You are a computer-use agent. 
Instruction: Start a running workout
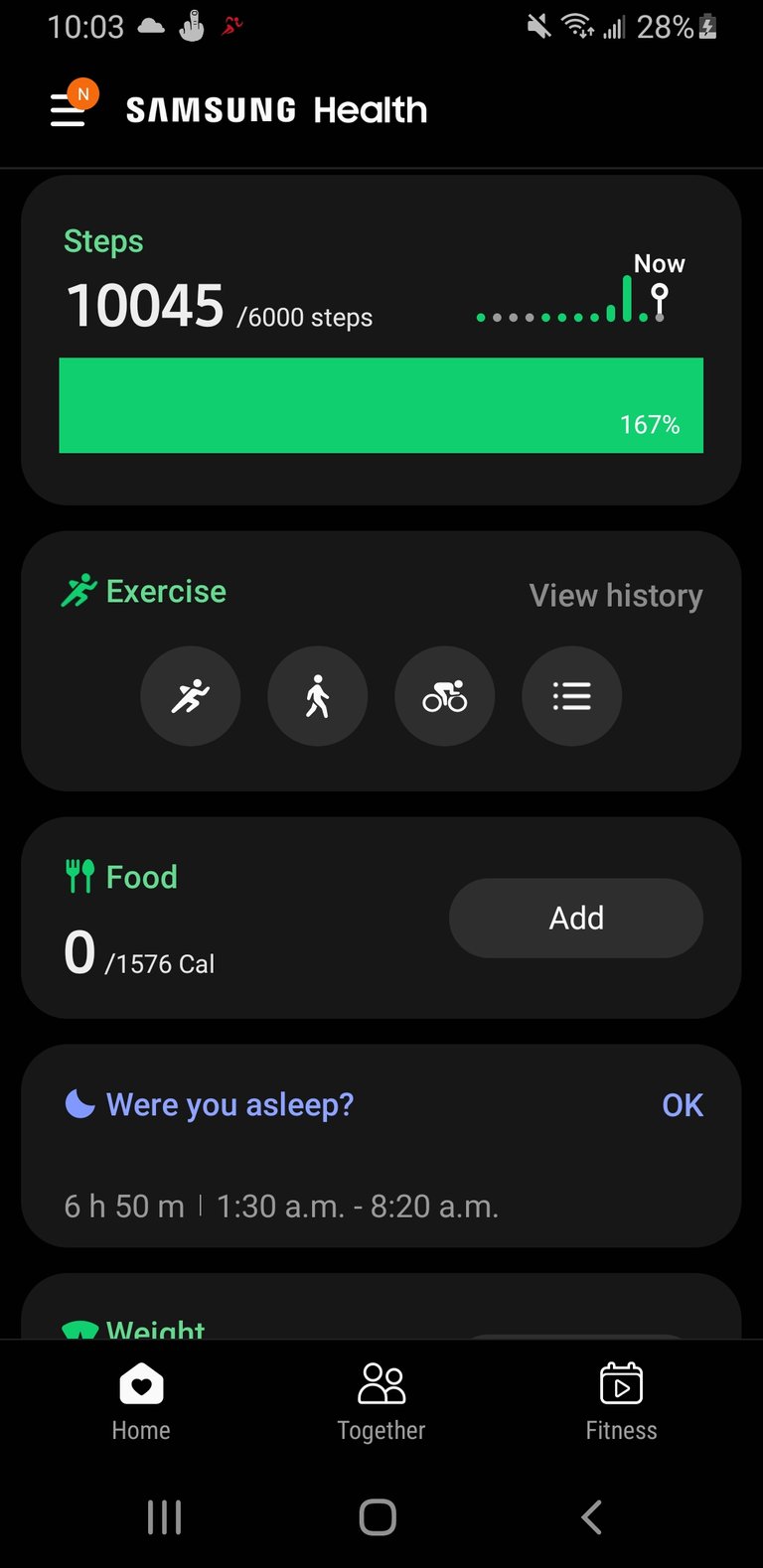pyautogui.click(x=191, y=696)
